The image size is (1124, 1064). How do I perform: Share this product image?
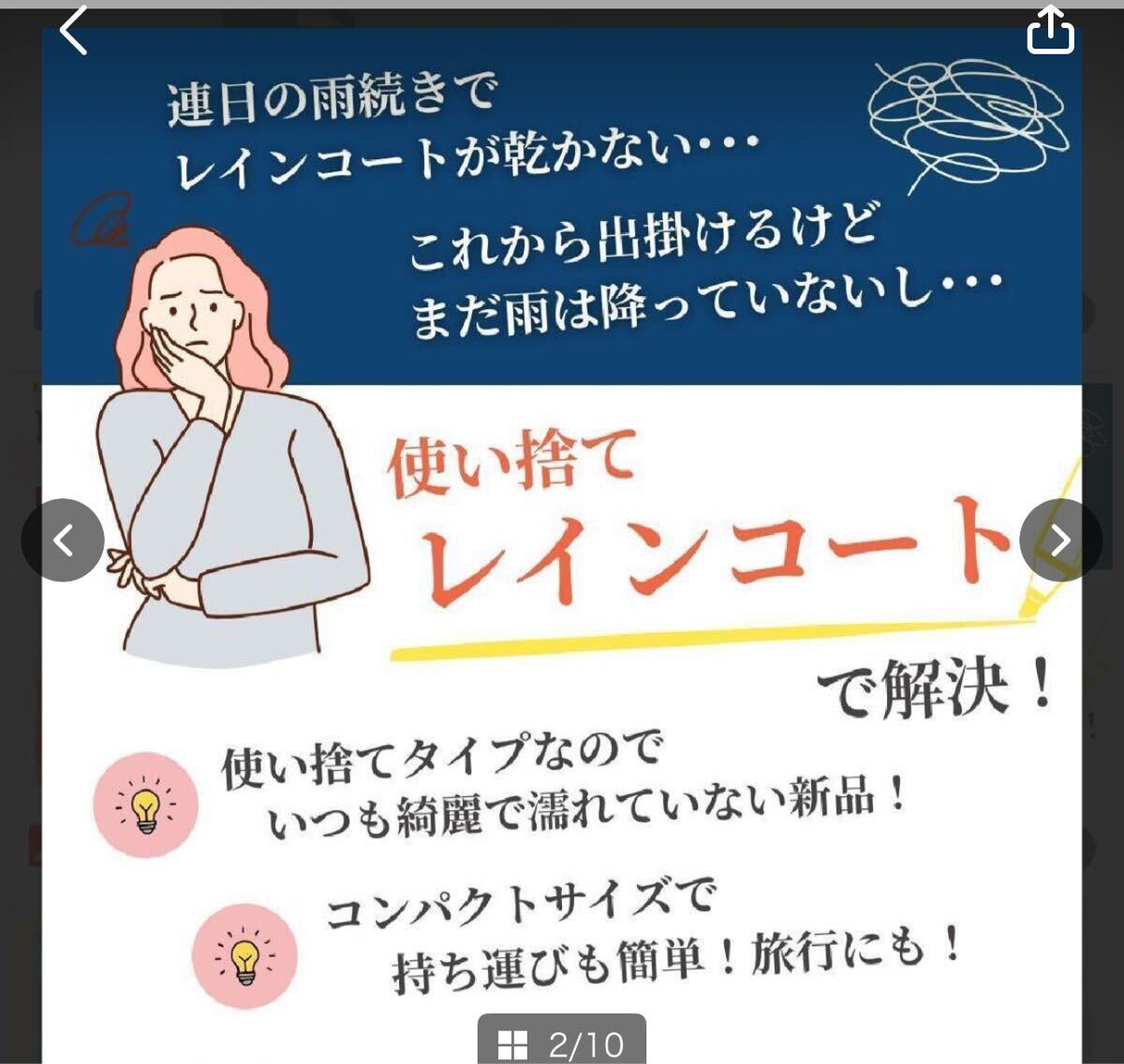click(x=1050, y=30)
